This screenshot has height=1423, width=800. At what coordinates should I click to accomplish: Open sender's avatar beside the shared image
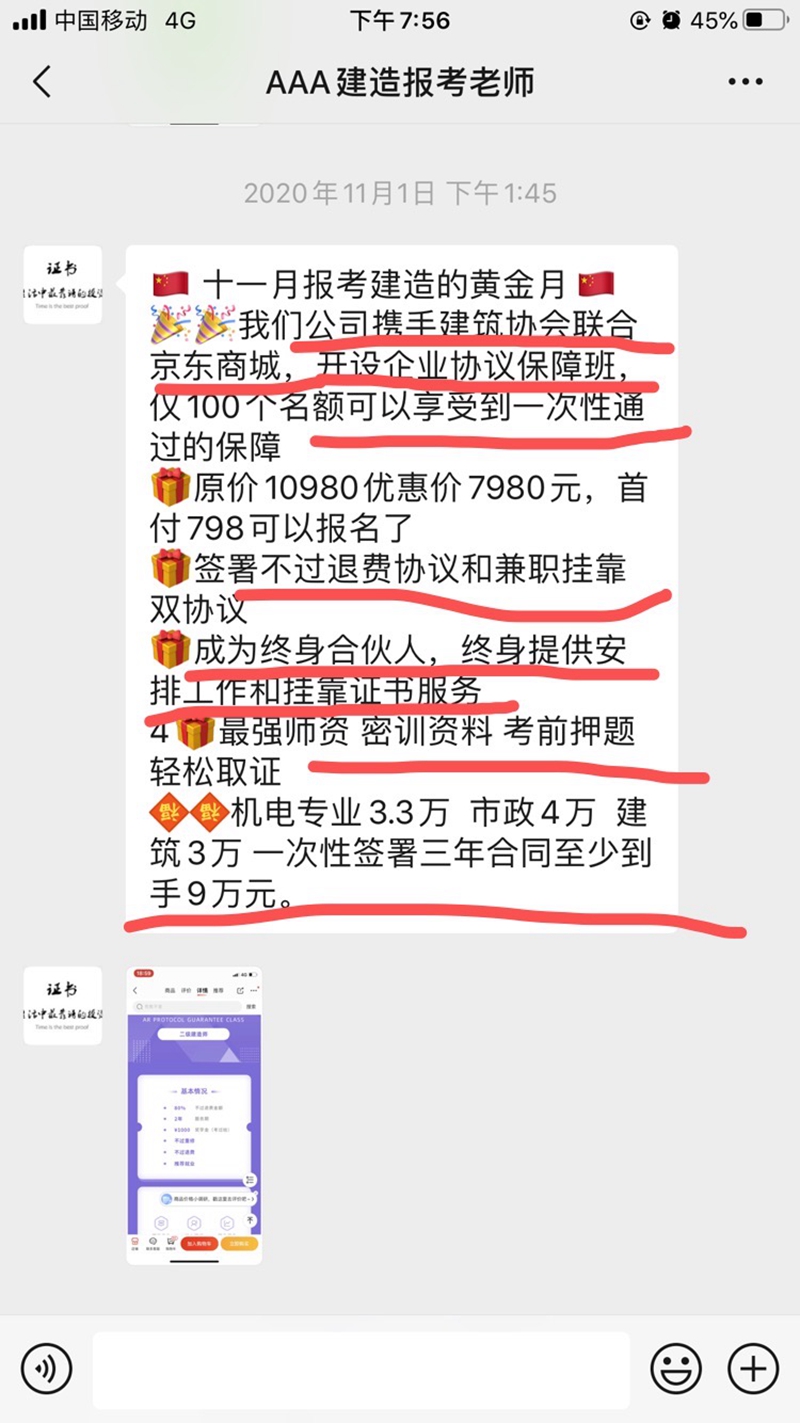click(x=63, y=1005)
